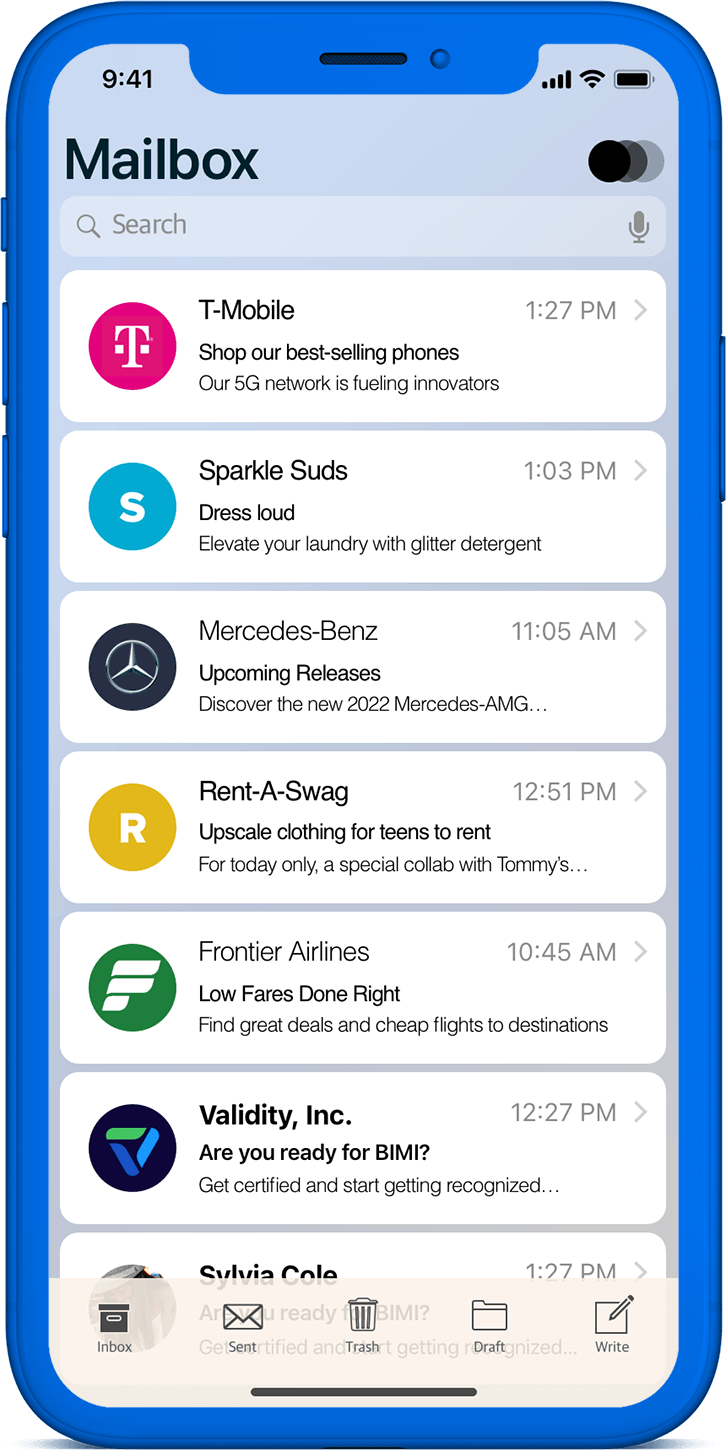Image resolution: width=726 pixels, height=1452 pixels.
Task: Write a new email
Action: click(613, 1324)
